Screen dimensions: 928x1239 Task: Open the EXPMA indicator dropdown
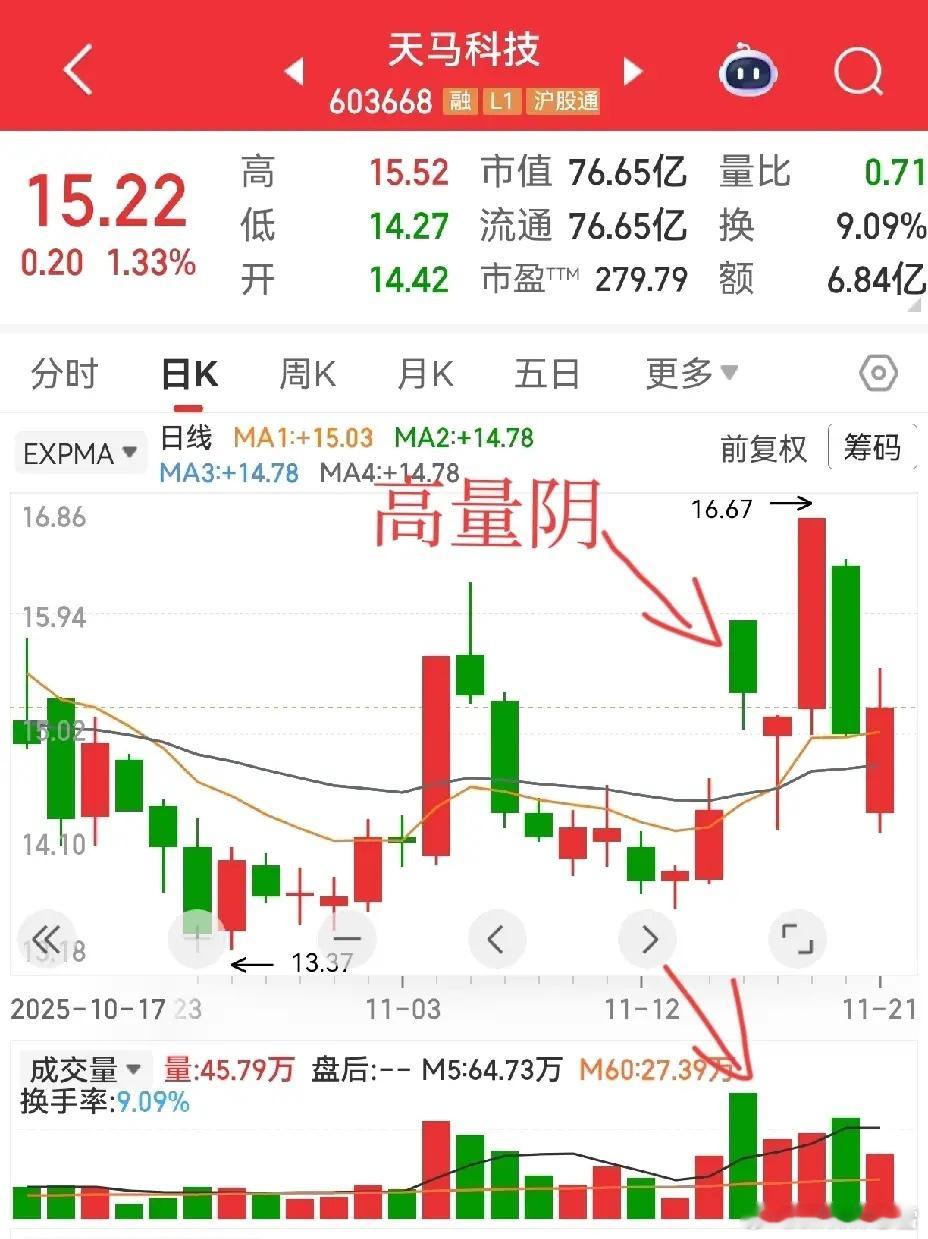click(x=79, y=452)
